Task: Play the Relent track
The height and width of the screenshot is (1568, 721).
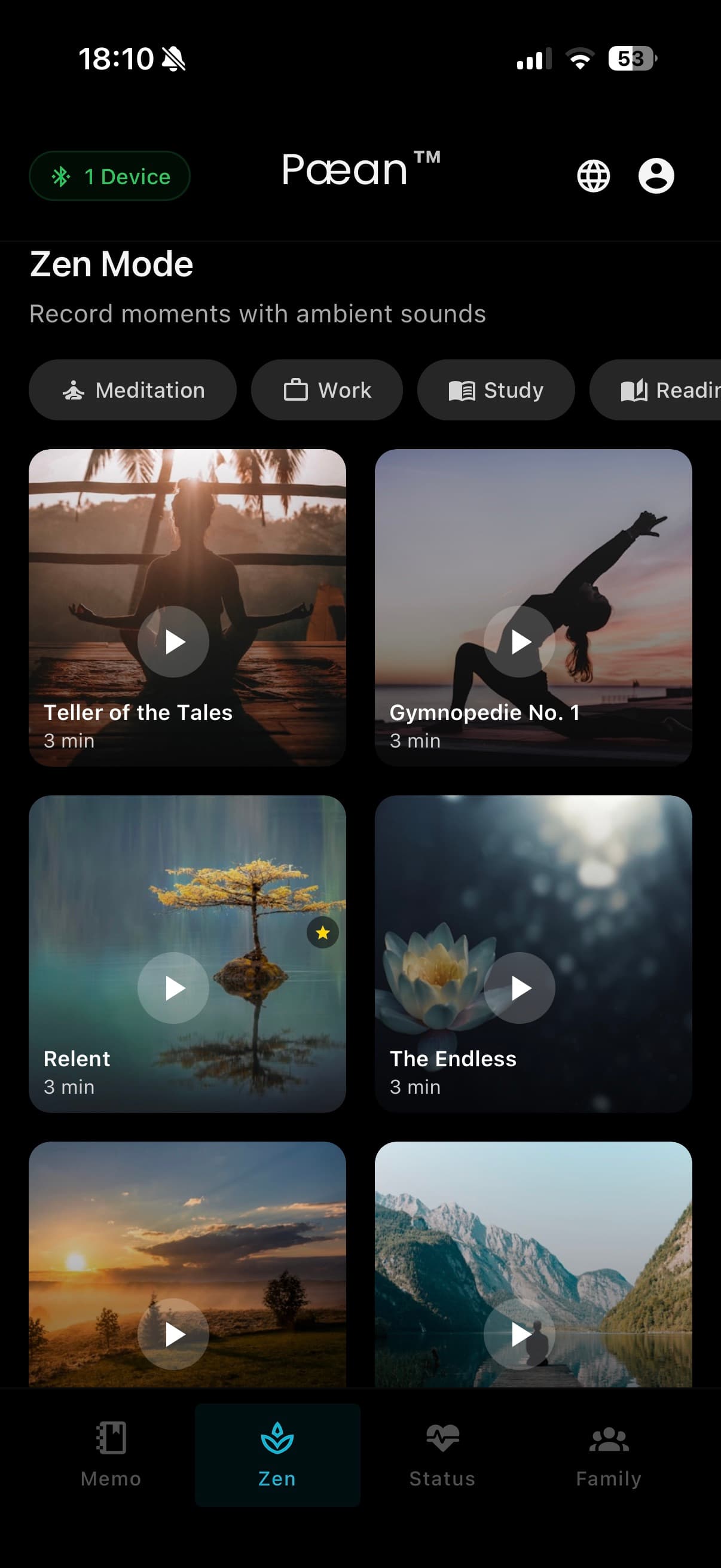Action: (x=173, y=988)
